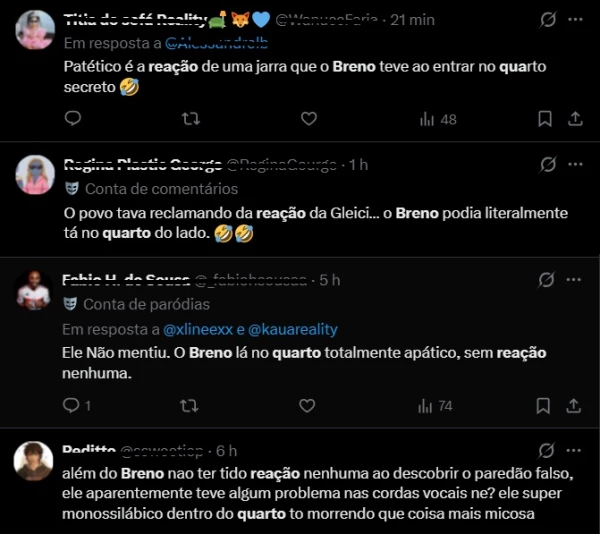Open more options on the 6 h tweet

(575, 450)
